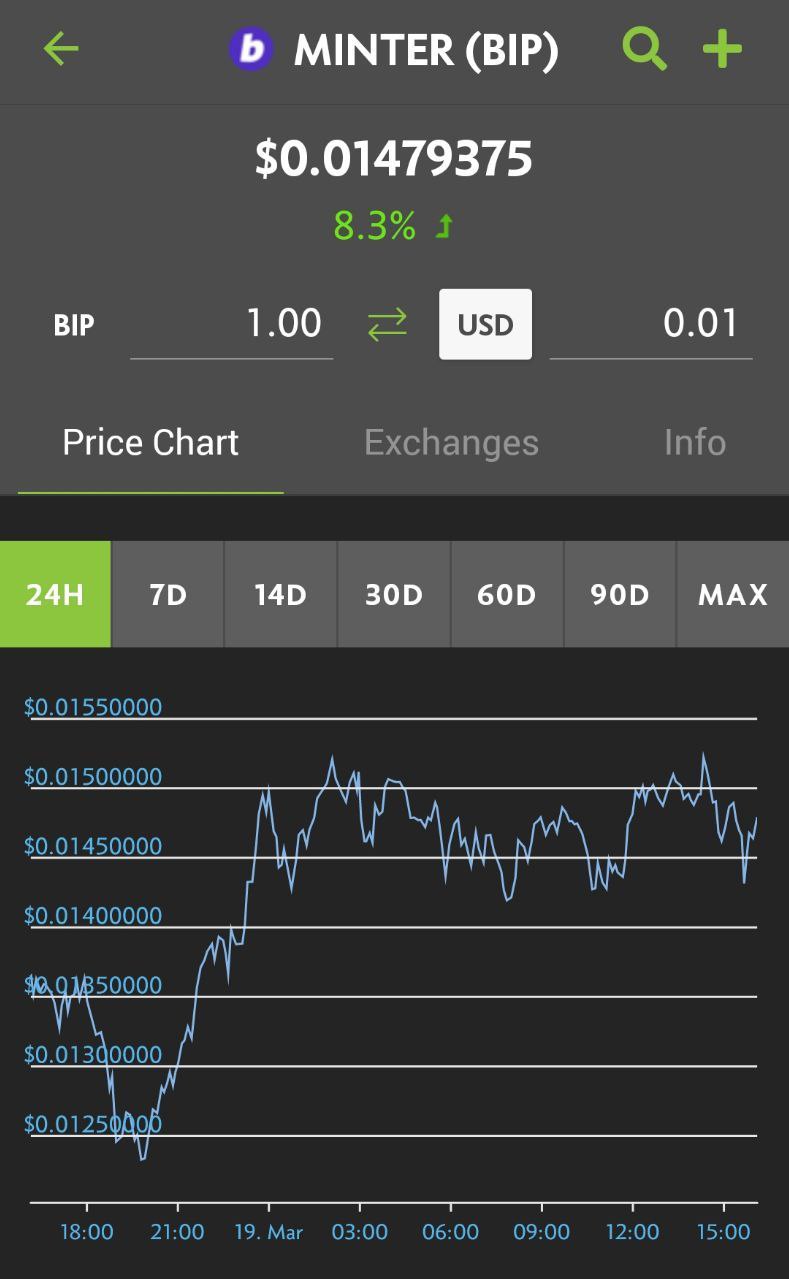
Task: Choose the 30D chart range
Action: 394,594
